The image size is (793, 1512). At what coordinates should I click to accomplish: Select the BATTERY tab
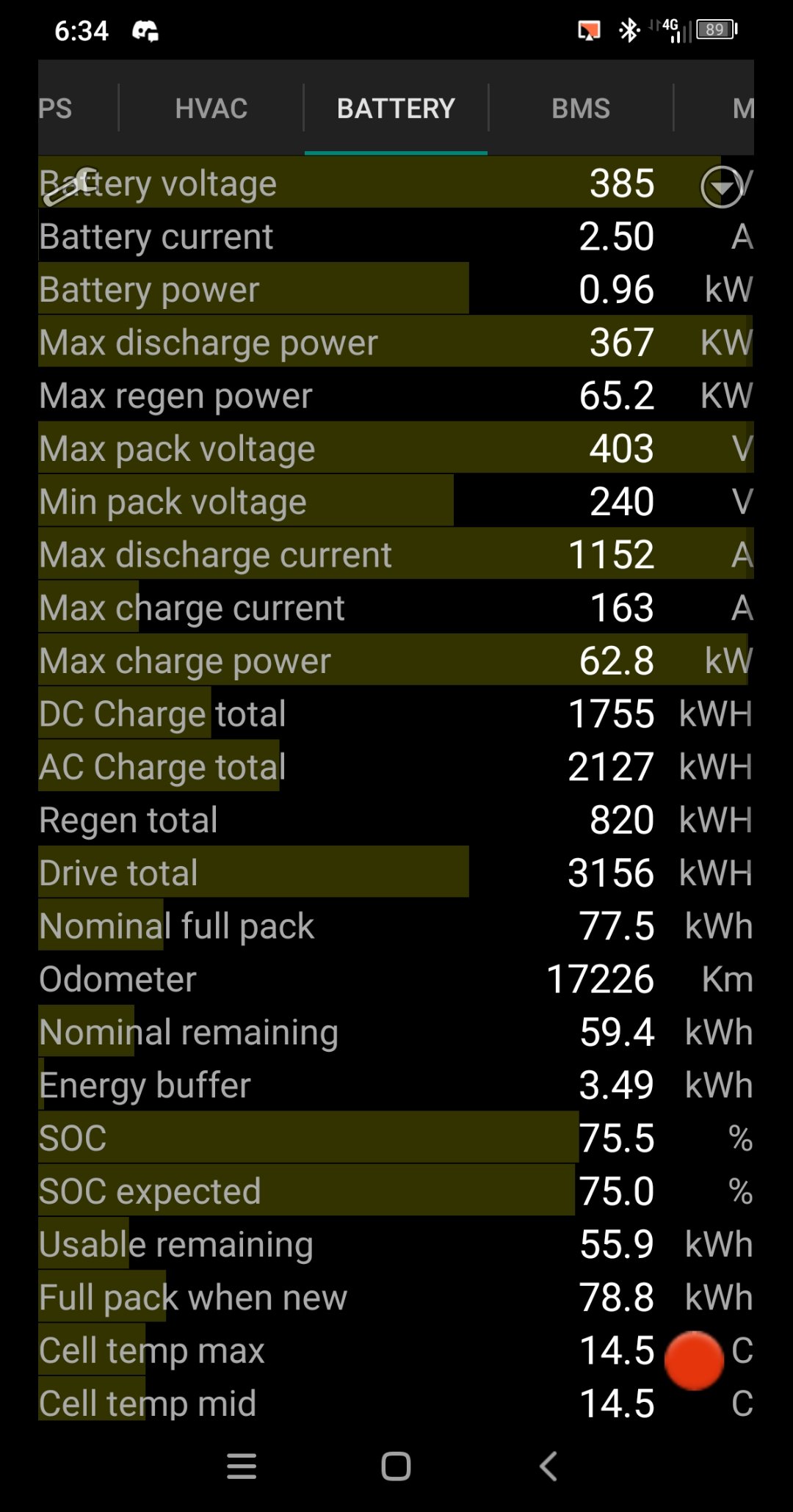tap(396, 109)
